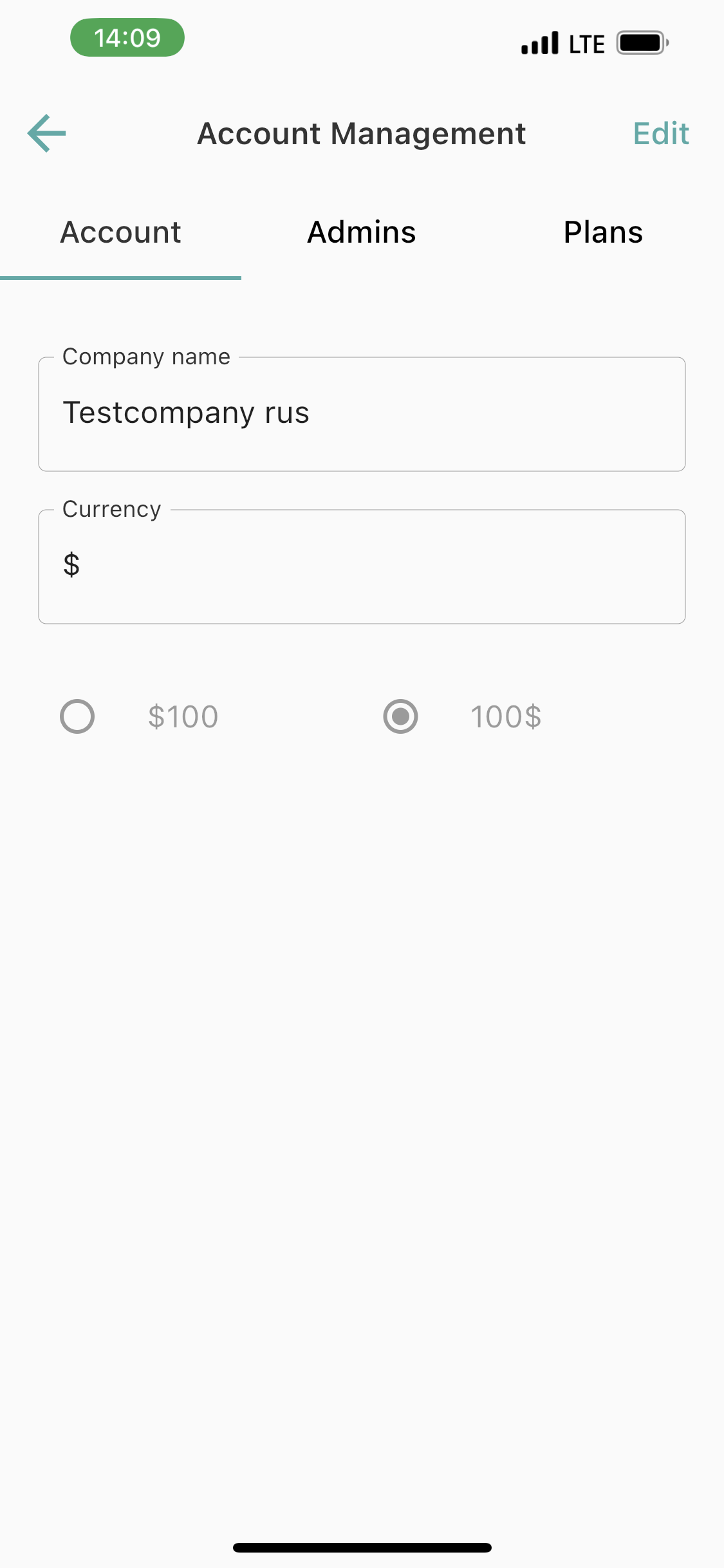This screenshot has height=1568, width=724.
Task: Tap Edit in the top bar
Action: (x=661, y=134)
